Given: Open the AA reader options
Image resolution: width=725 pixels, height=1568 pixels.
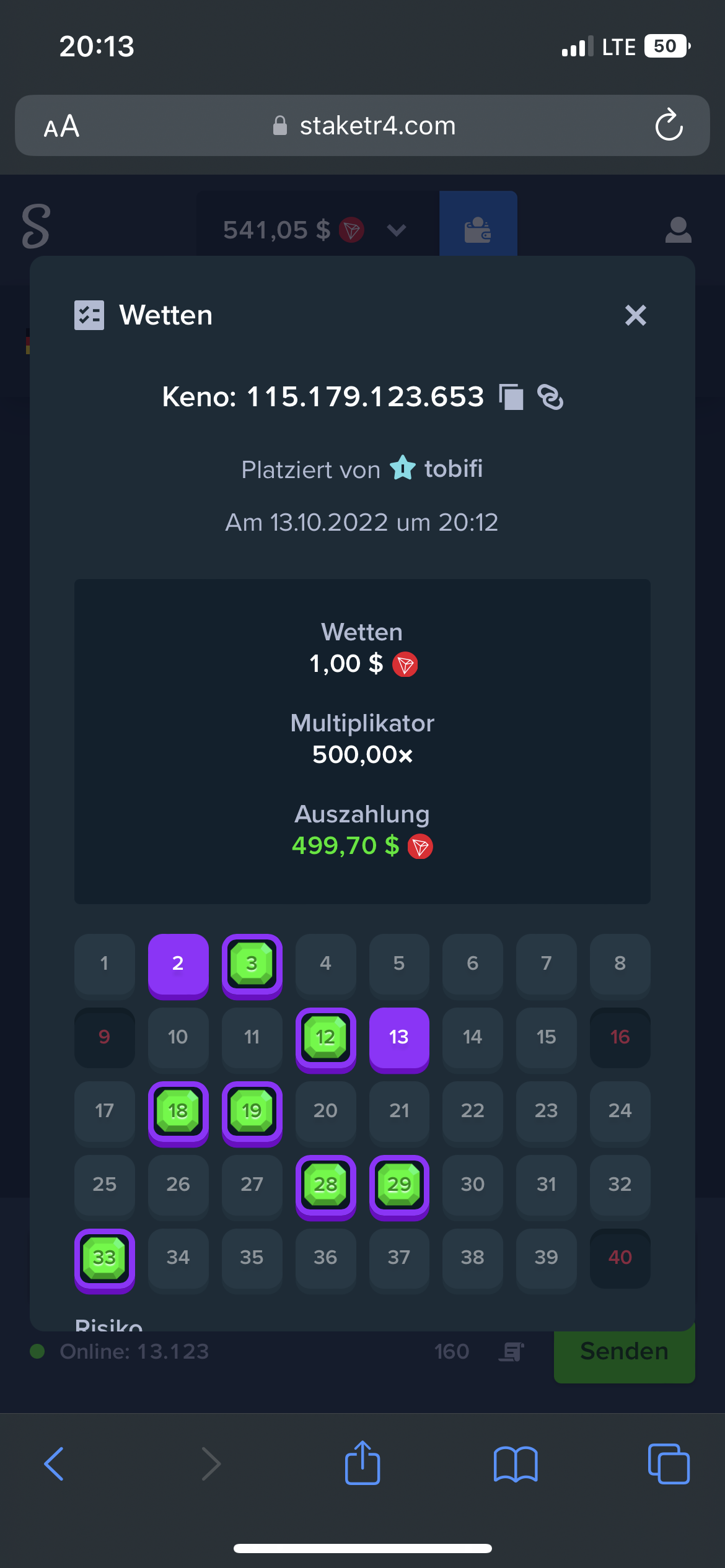Looking at the screenshot, I should pyautogui.click(x=61, y=126).
